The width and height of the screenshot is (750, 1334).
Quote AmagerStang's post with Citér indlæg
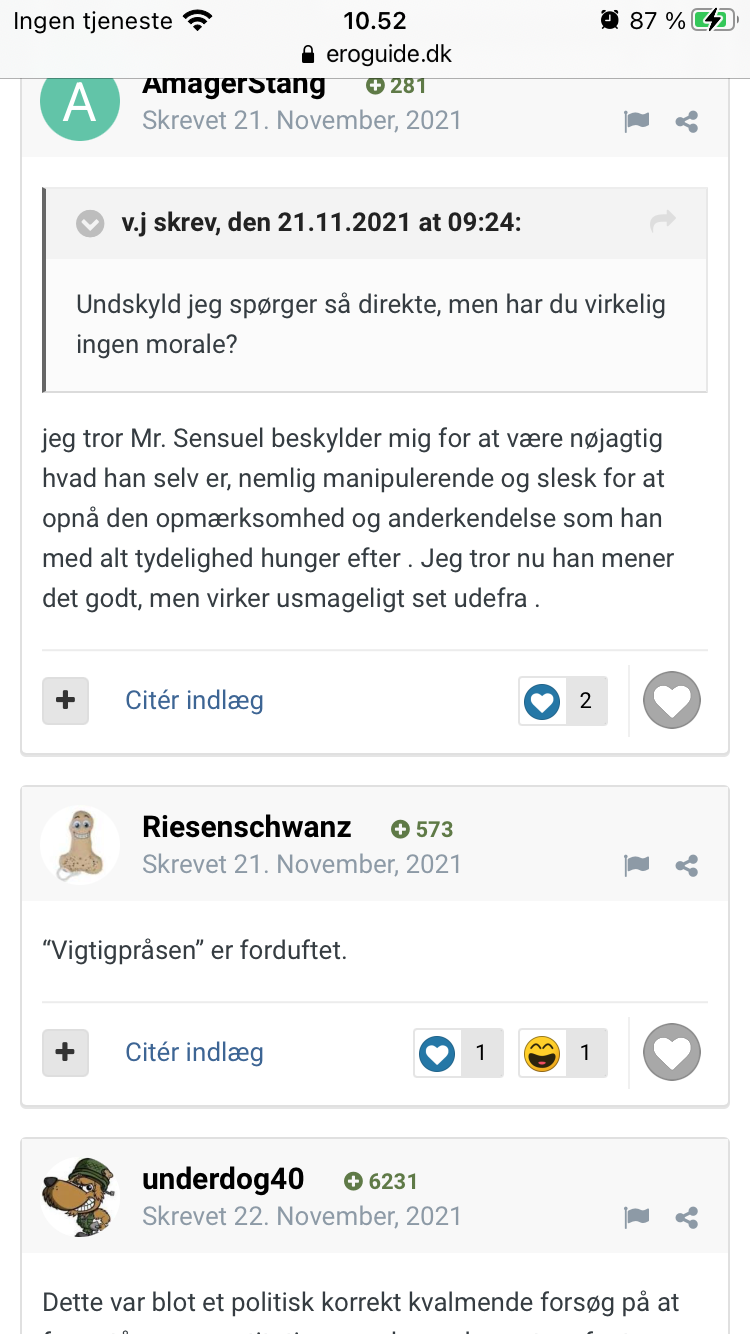(194, 700)
